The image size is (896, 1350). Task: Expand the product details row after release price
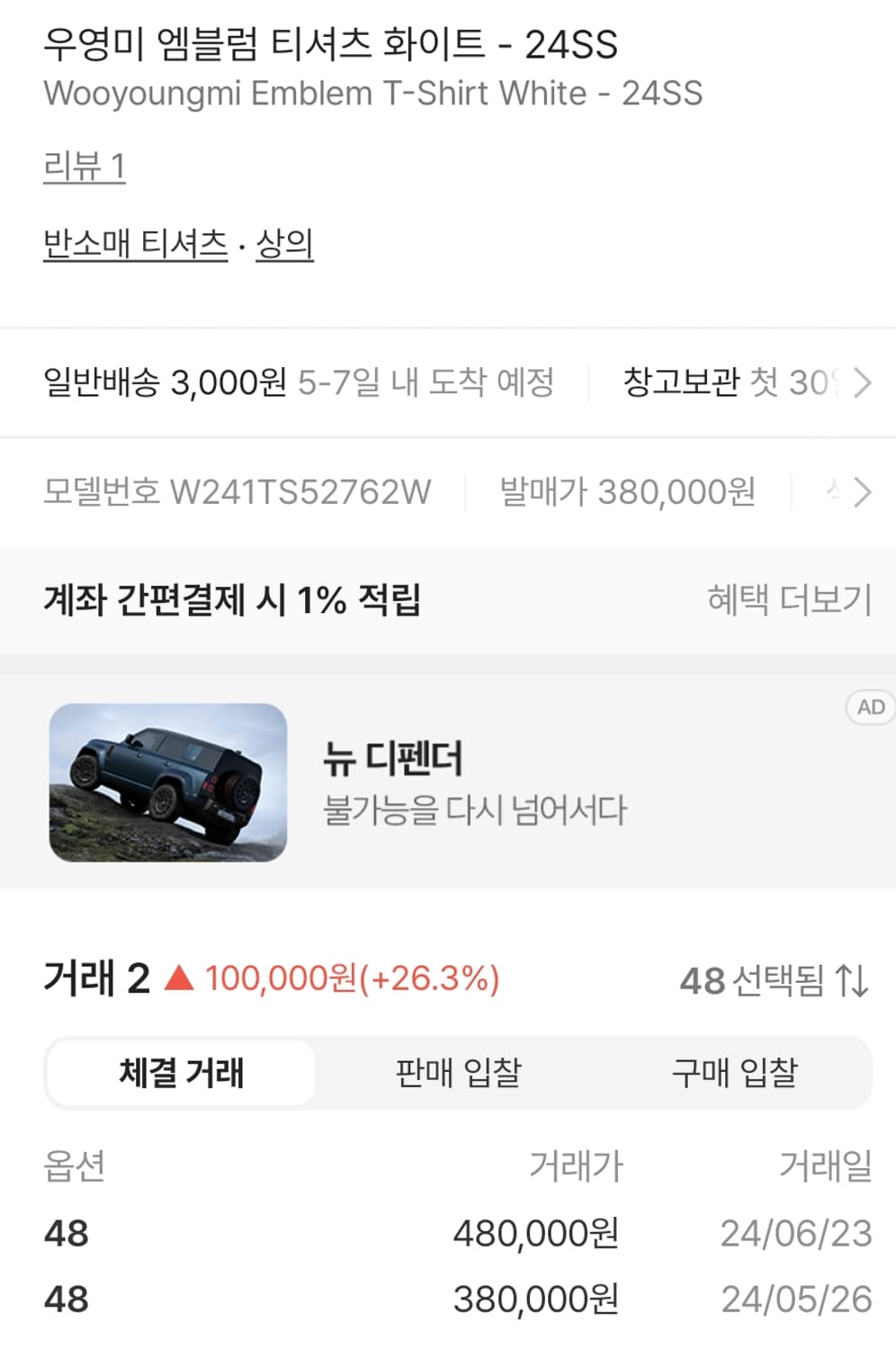coord(863,491)
